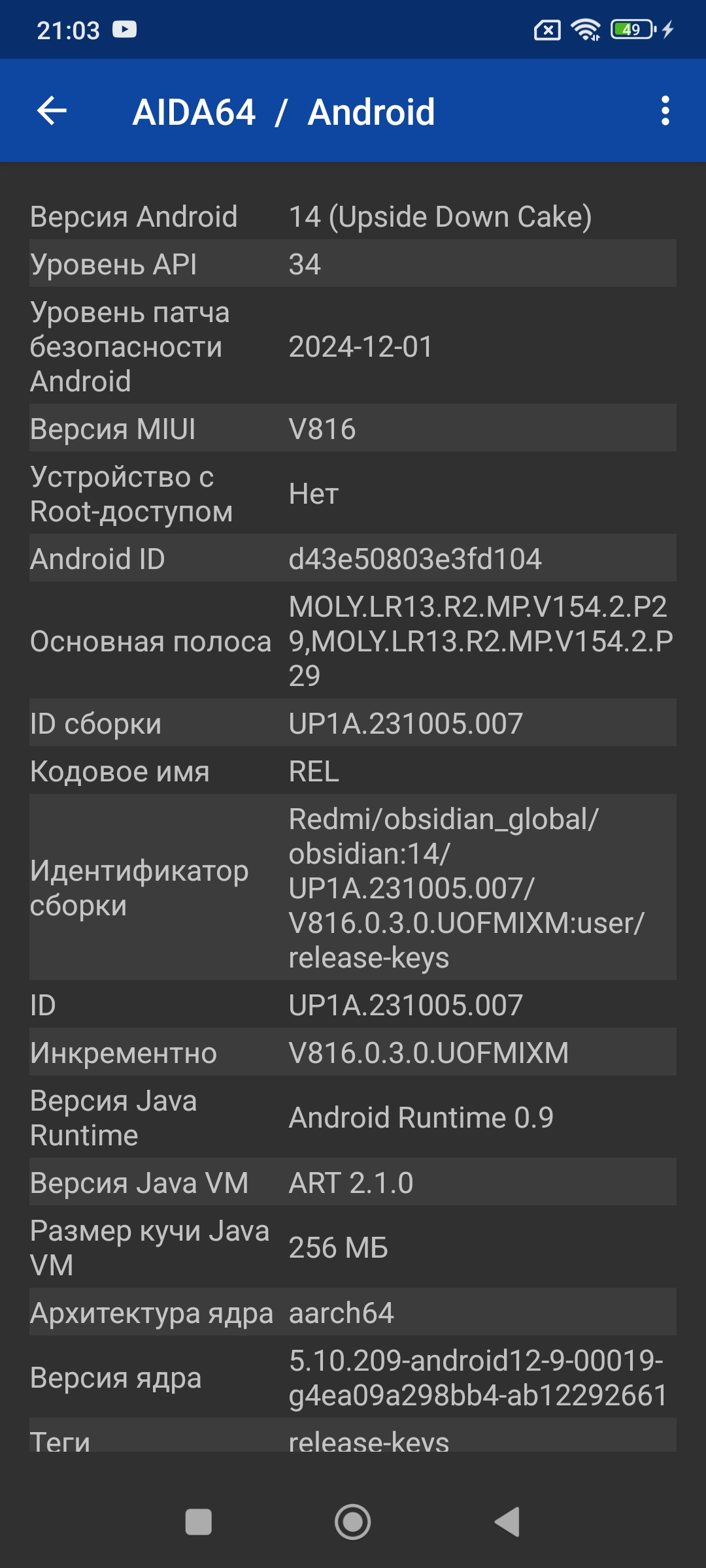Tap the system back triangle

pos(507,1522)
